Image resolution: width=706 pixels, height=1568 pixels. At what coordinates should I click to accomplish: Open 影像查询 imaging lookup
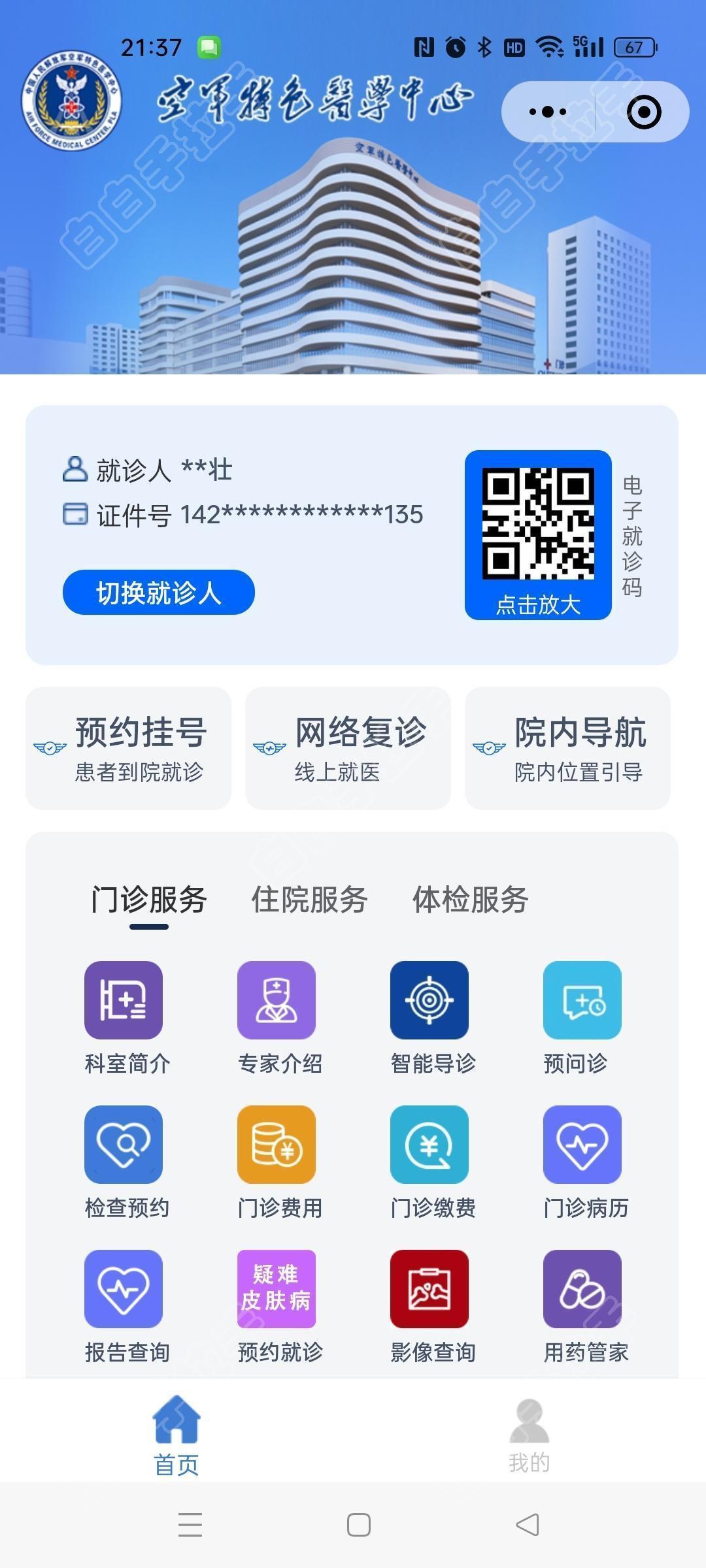pyautogui.click(x=430, y=1305)
